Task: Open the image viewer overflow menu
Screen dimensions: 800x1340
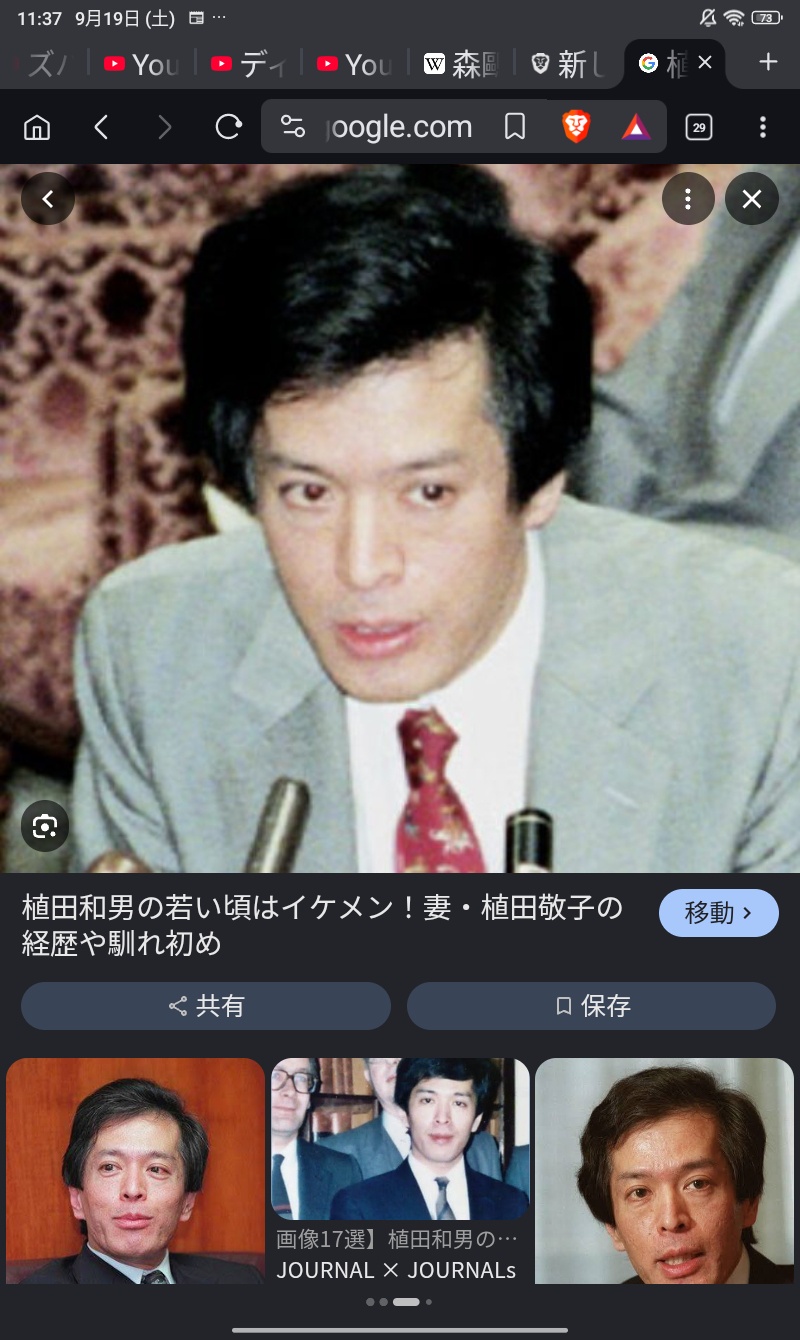Action: pos(688,199)
